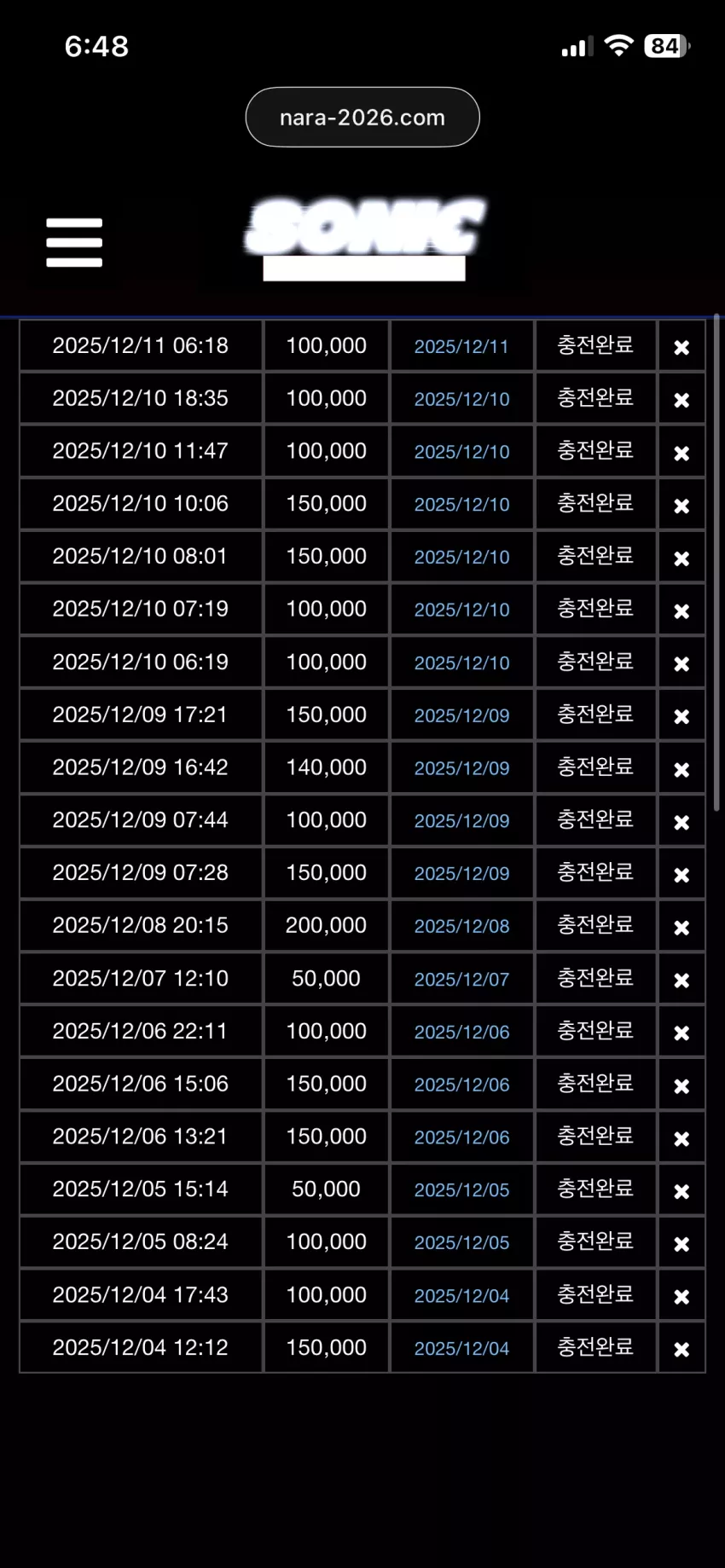
Task: Delete the 2025/12/04 17:43 entry
Action: tap(681, 1296)
